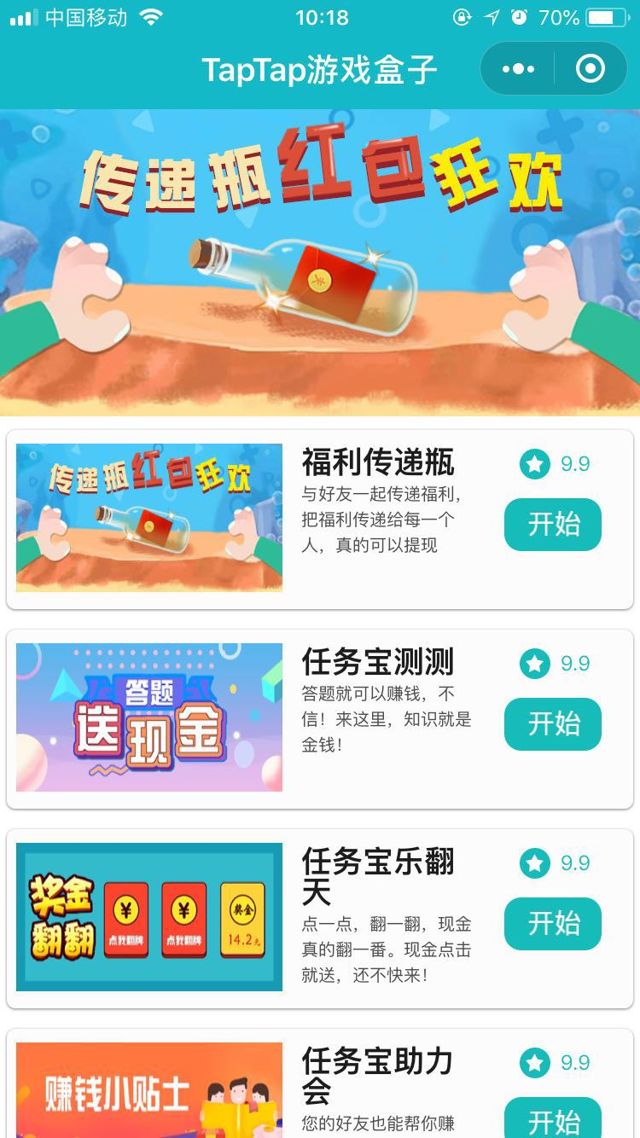Open the mini program more options menu

(518, 69)
